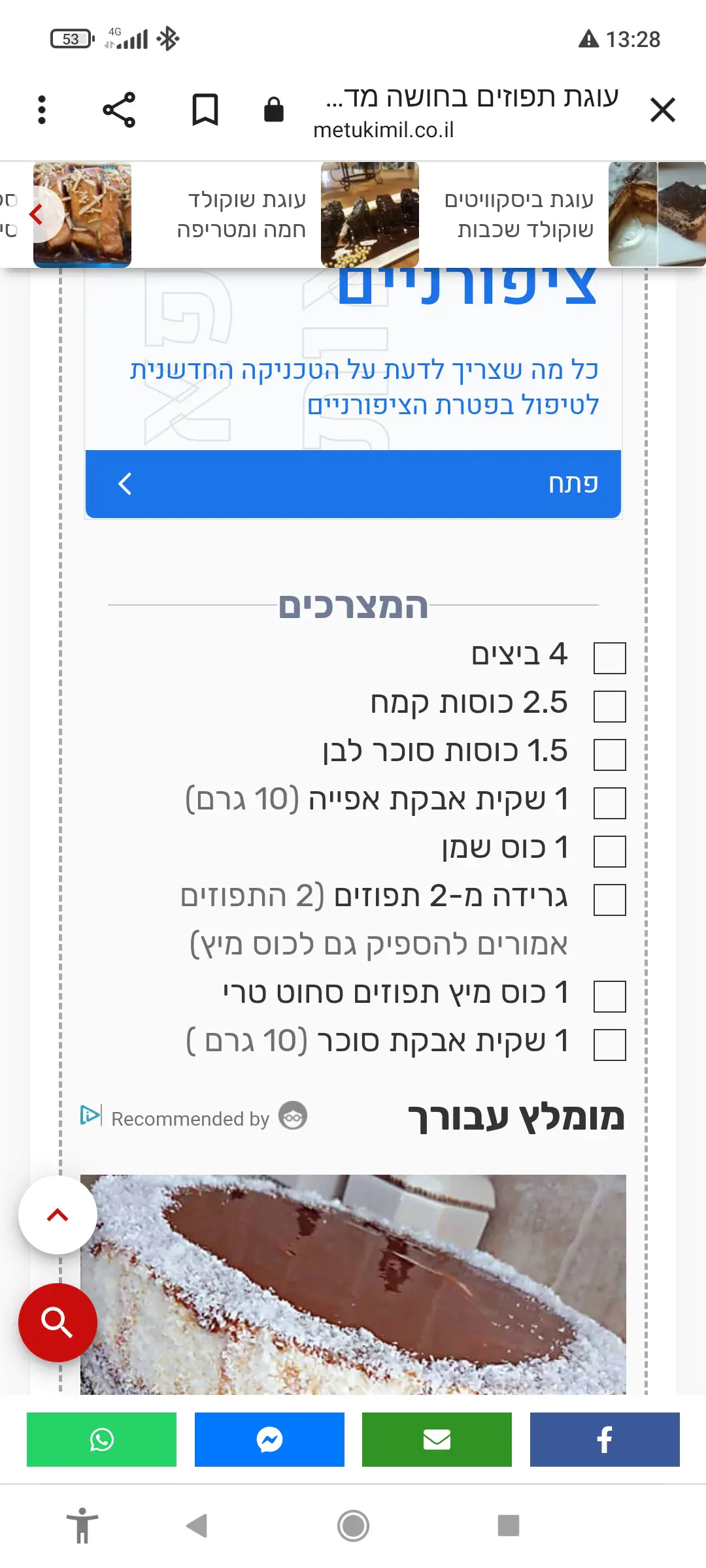Check the 4 ביצים ingredient
Image resolution: width=706 pixels, height=1568 pixels.
[609, 658]
